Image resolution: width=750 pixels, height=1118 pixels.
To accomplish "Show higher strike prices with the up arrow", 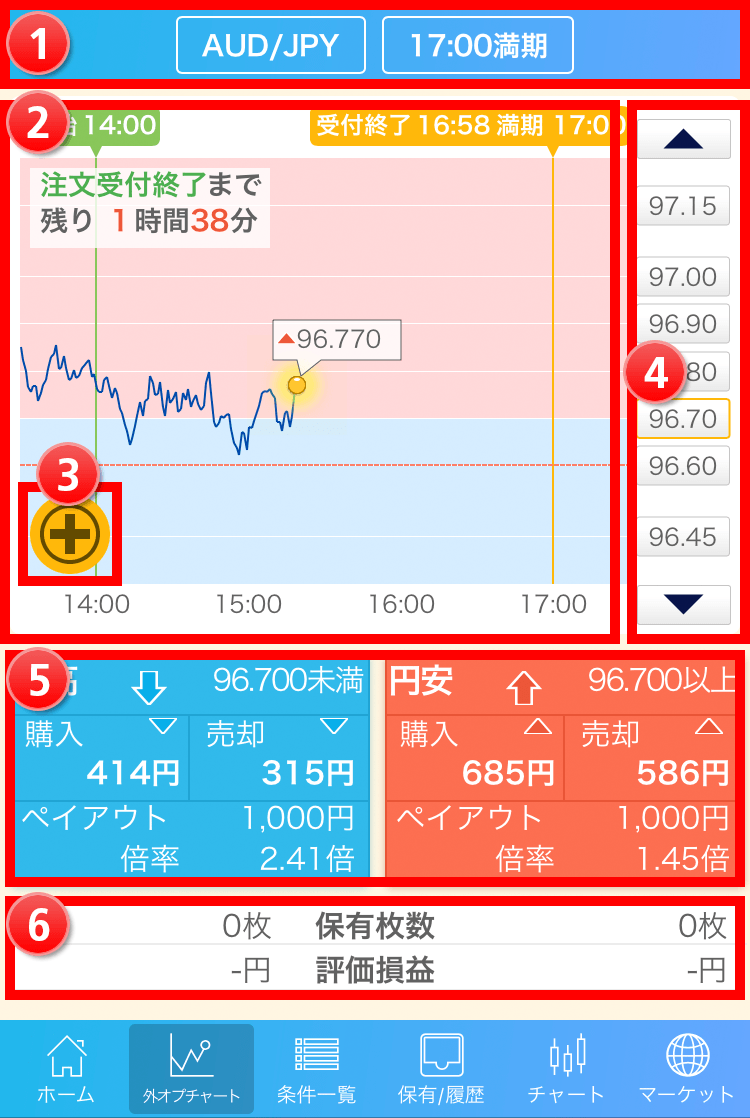I will pos(683,139).
